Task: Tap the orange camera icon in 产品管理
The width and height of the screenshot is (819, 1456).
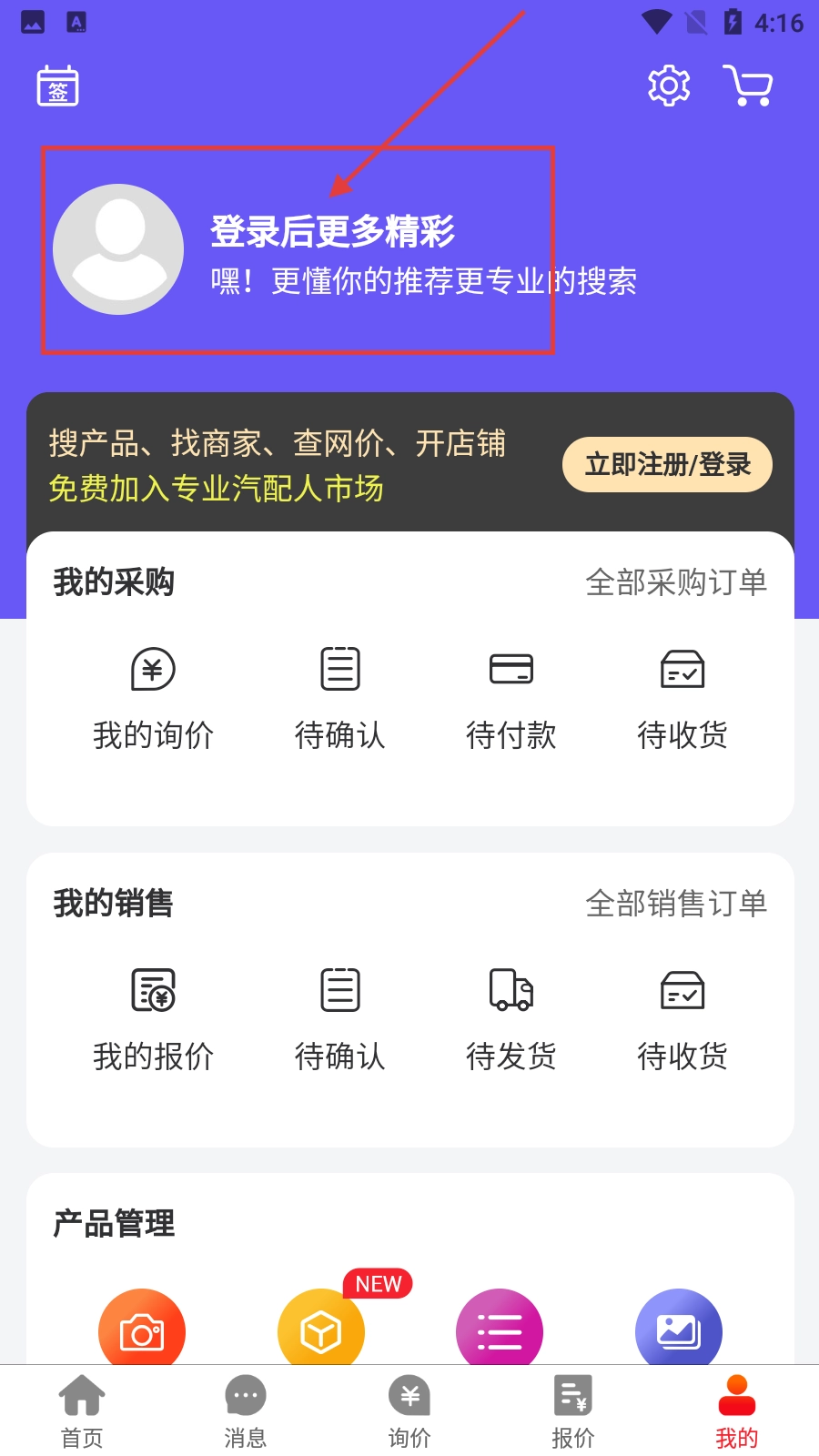Action: pyautogui.click(x=142, y=1330)
